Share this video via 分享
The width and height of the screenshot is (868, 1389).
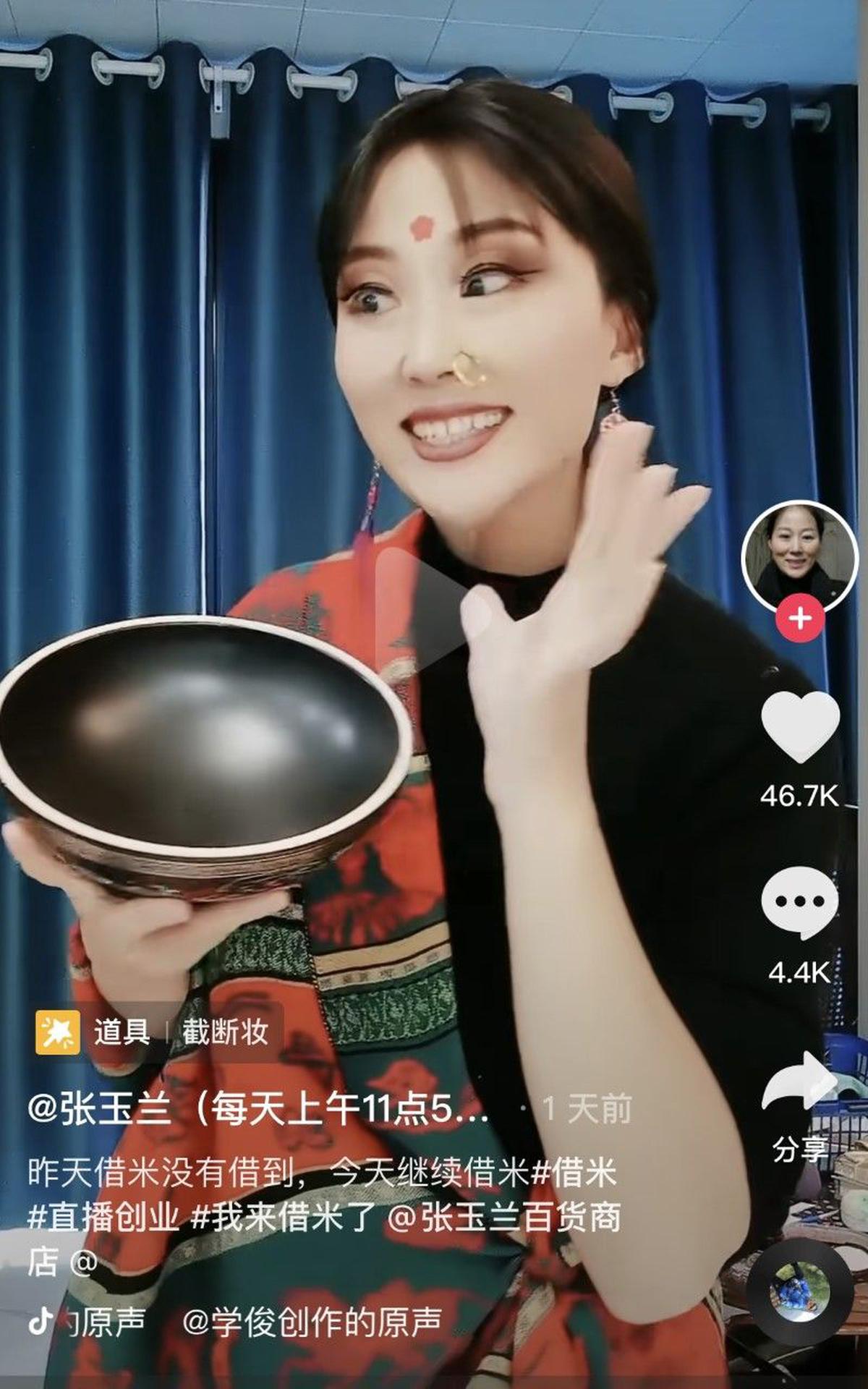(x=800, y=1108)
